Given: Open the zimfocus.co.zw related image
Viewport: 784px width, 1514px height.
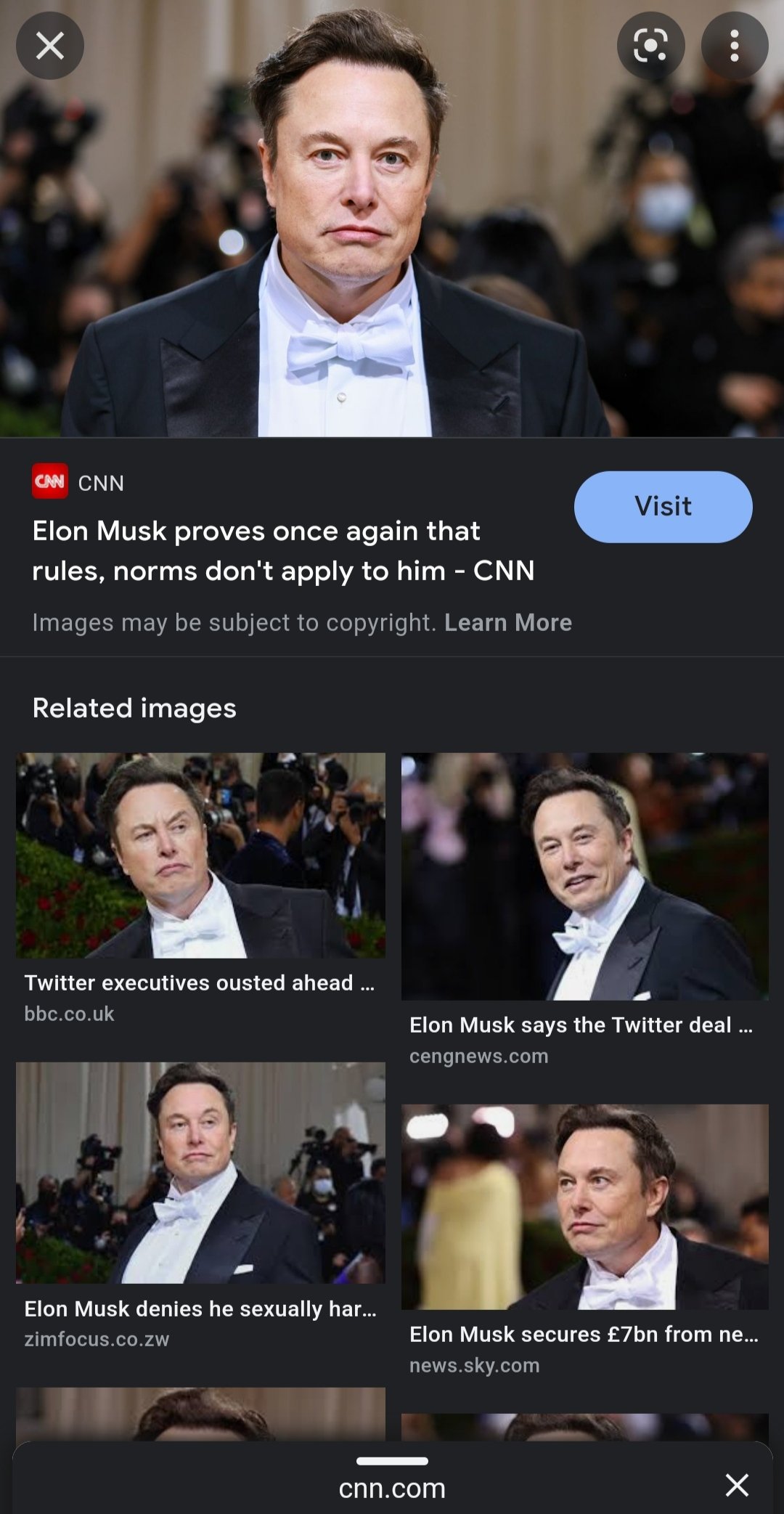Looking at the screenshot, I should 200,1173.
